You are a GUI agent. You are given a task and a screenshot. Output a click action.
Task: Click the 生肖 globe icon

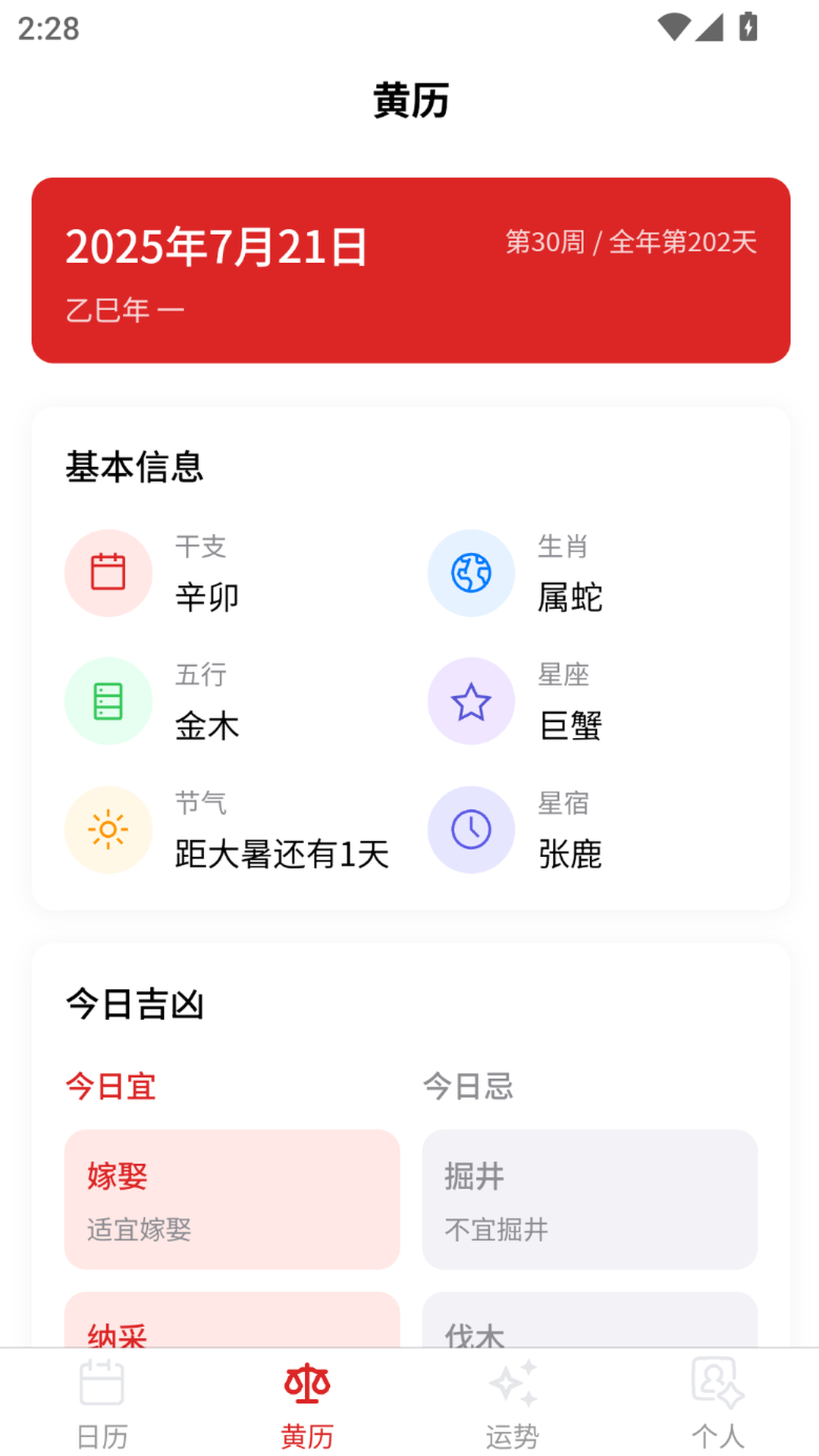pos(471,573)
